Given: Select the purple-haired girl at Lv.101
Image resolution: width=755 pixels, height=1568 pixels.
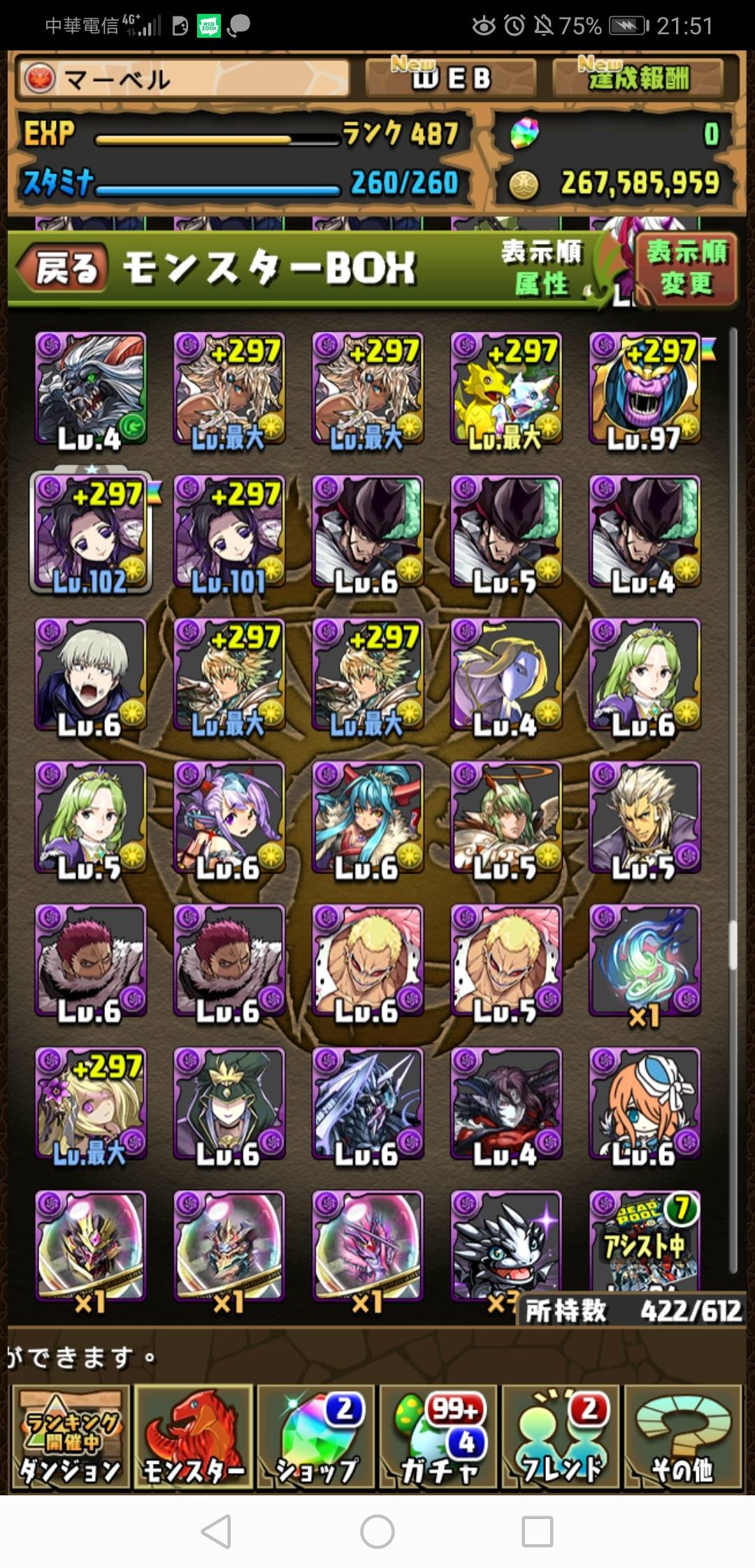Looking at the screenshot, I should (229, 534).
